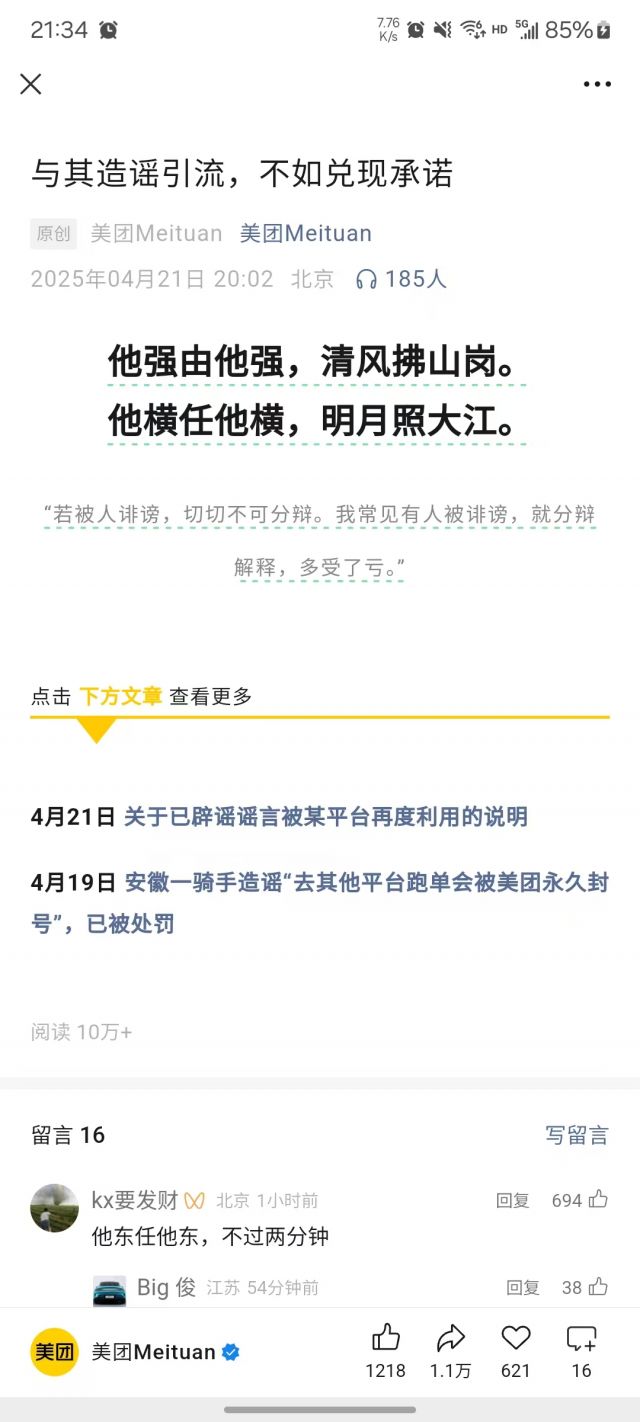The height and width of the screenshot is (1422, 640).
Task: Tap the heart icon with 621
Action: [516, 1352]
